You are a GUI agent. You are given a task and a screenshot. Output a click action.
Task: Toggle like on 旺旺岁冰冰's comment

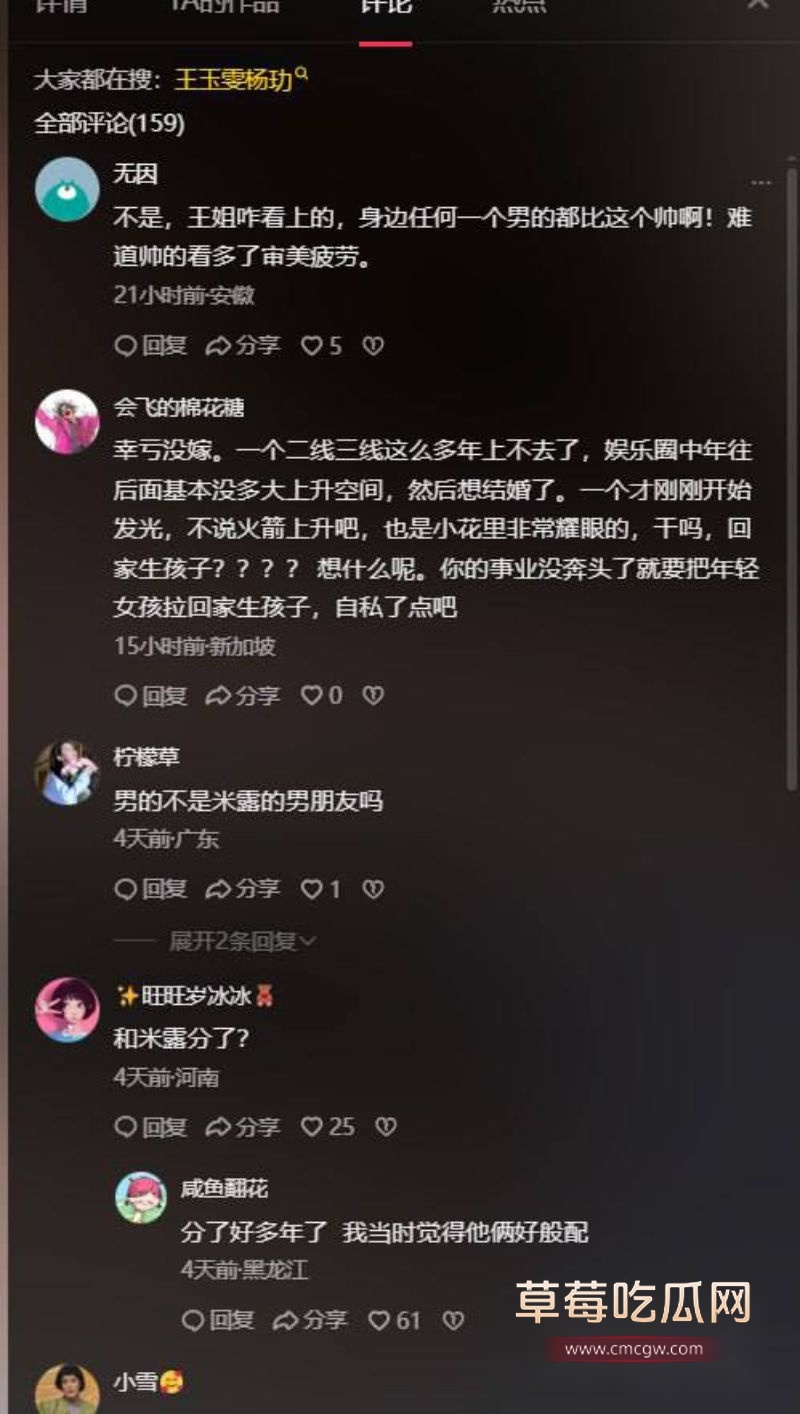click(x=315, y=1127)
